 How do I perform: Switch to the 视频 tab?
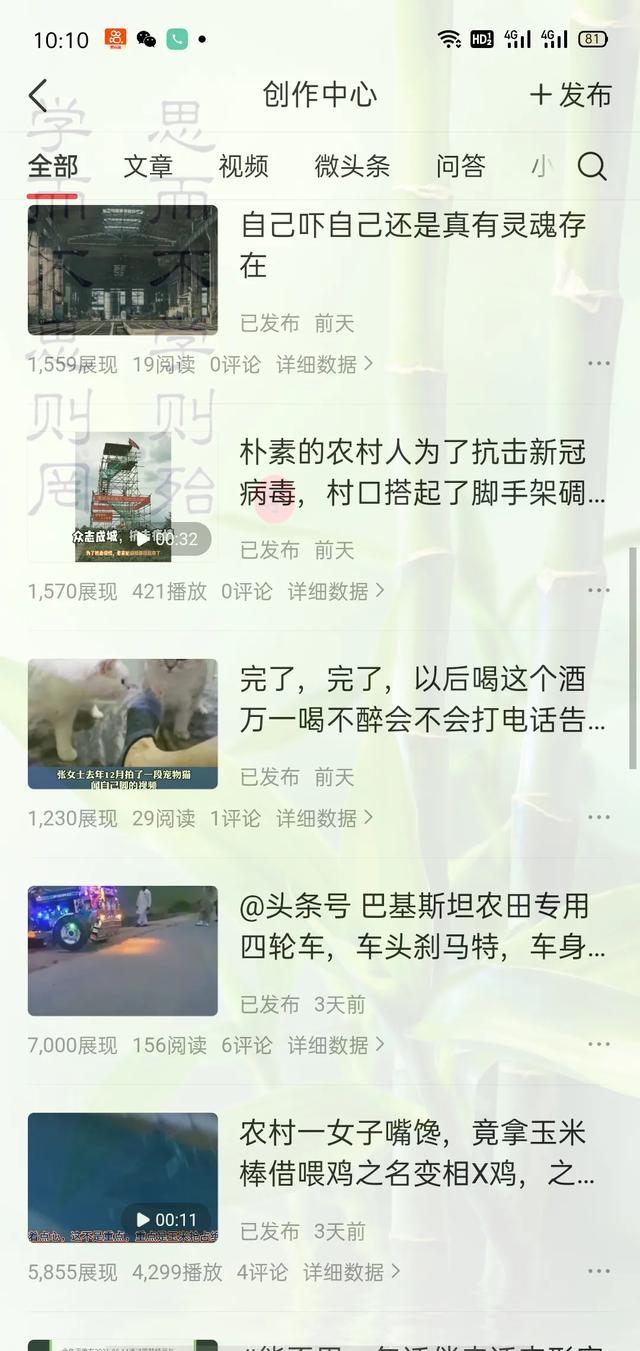243,166
